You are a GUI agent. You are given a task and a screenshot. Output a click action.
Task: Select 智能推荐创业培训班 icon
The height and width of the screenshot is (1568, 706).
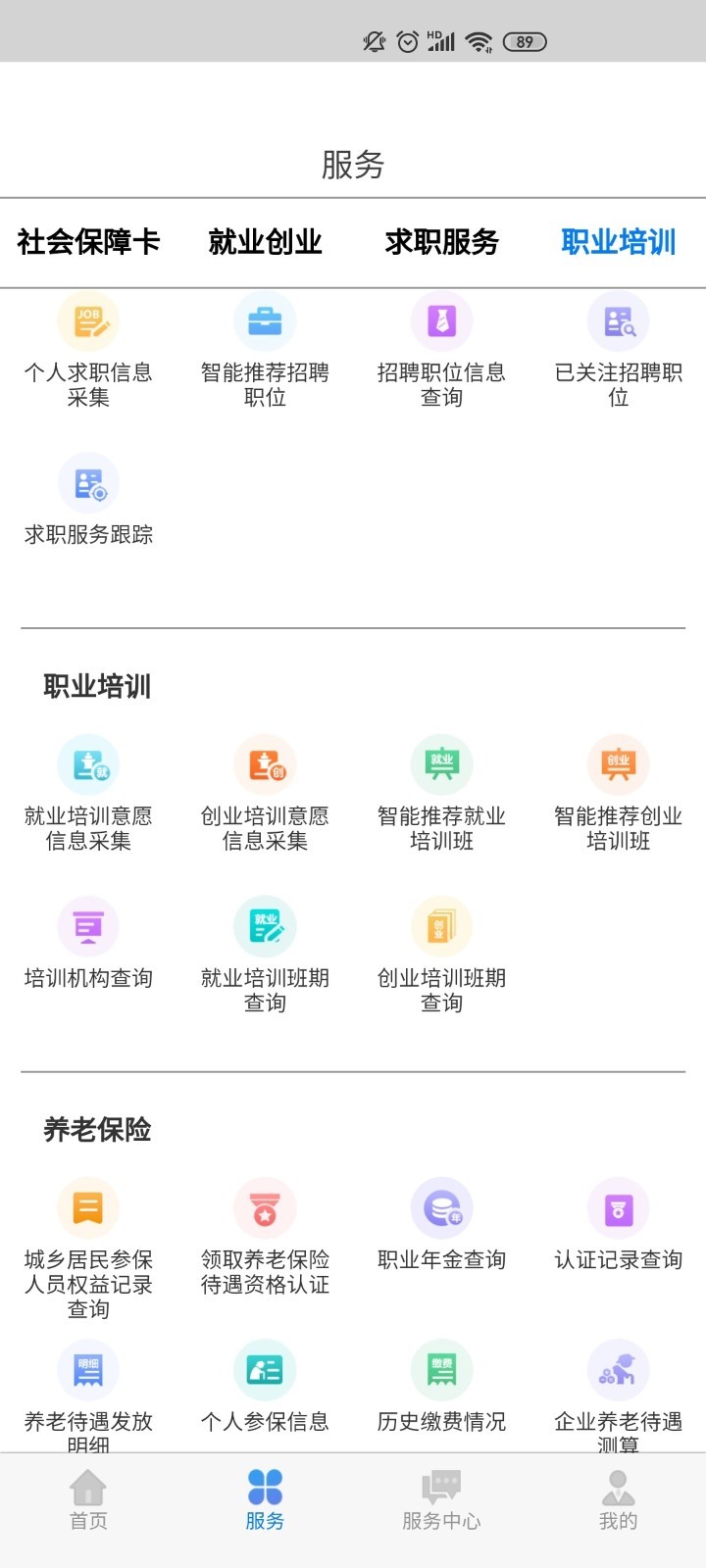(617, 763)
